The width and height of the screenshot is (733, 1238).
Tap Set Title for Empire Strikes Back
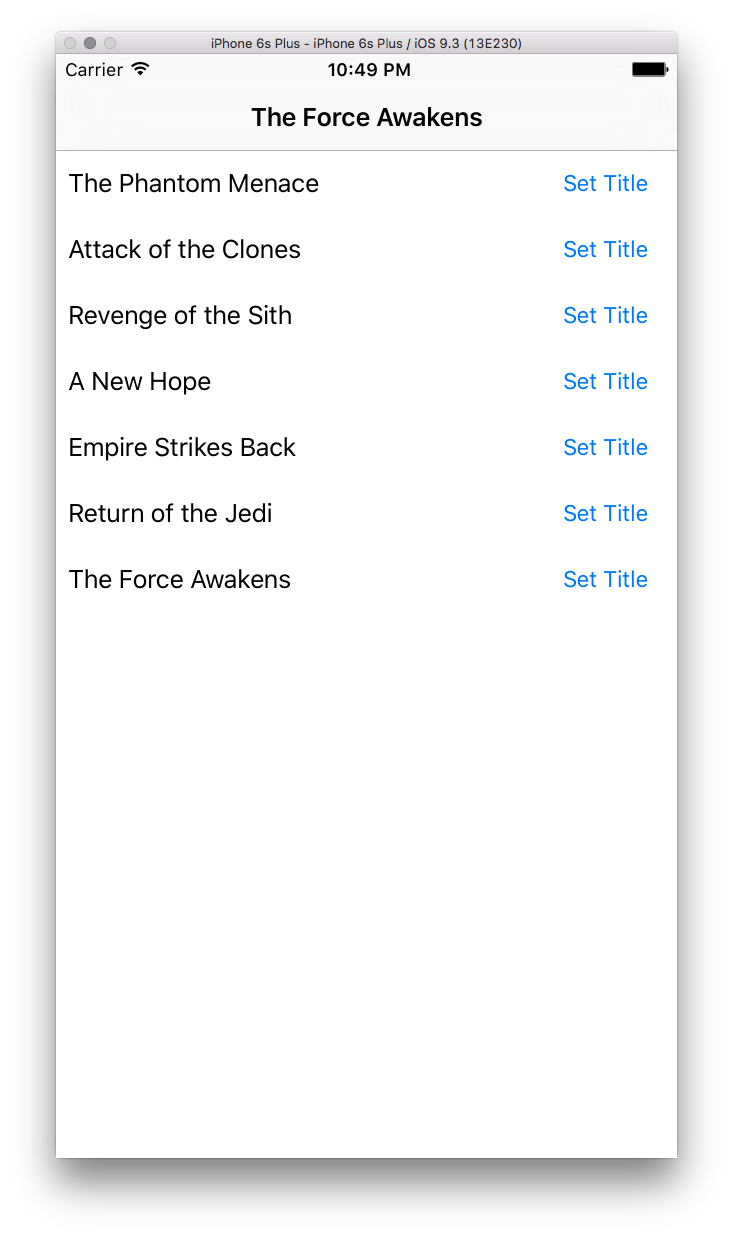coord(605,447)
